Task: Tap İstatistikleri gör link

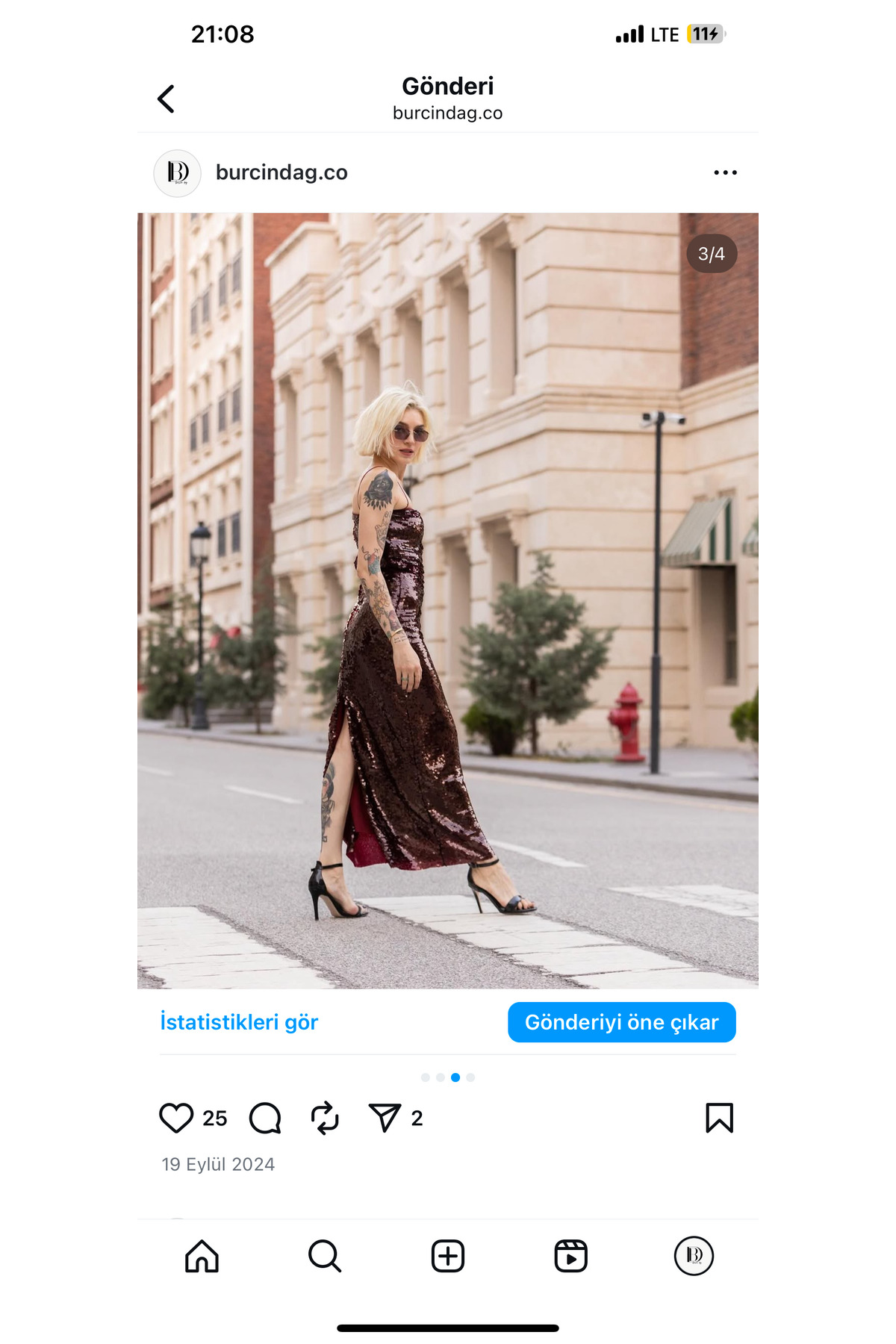Action: pos(239,1021)
